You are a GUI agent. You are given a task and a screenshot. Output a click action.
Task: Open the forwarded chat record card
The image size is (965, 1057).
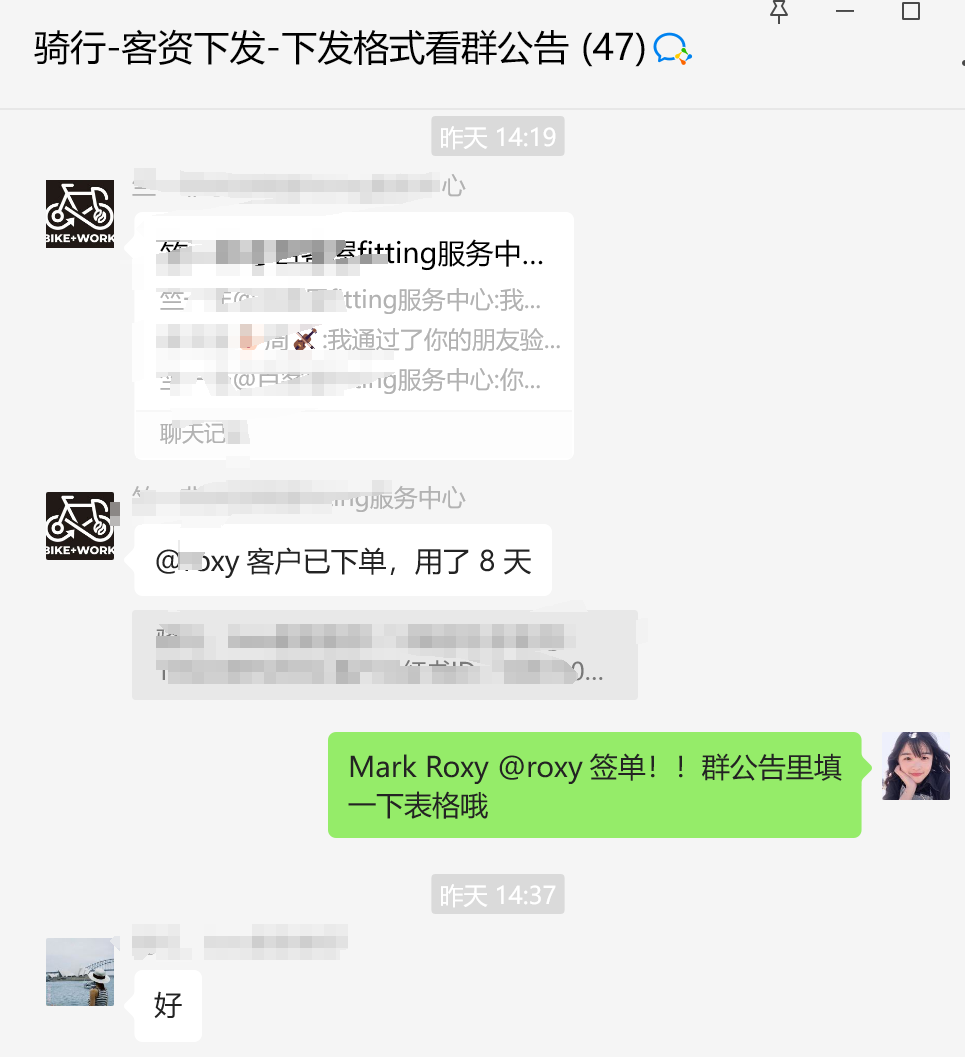[354, 335]
